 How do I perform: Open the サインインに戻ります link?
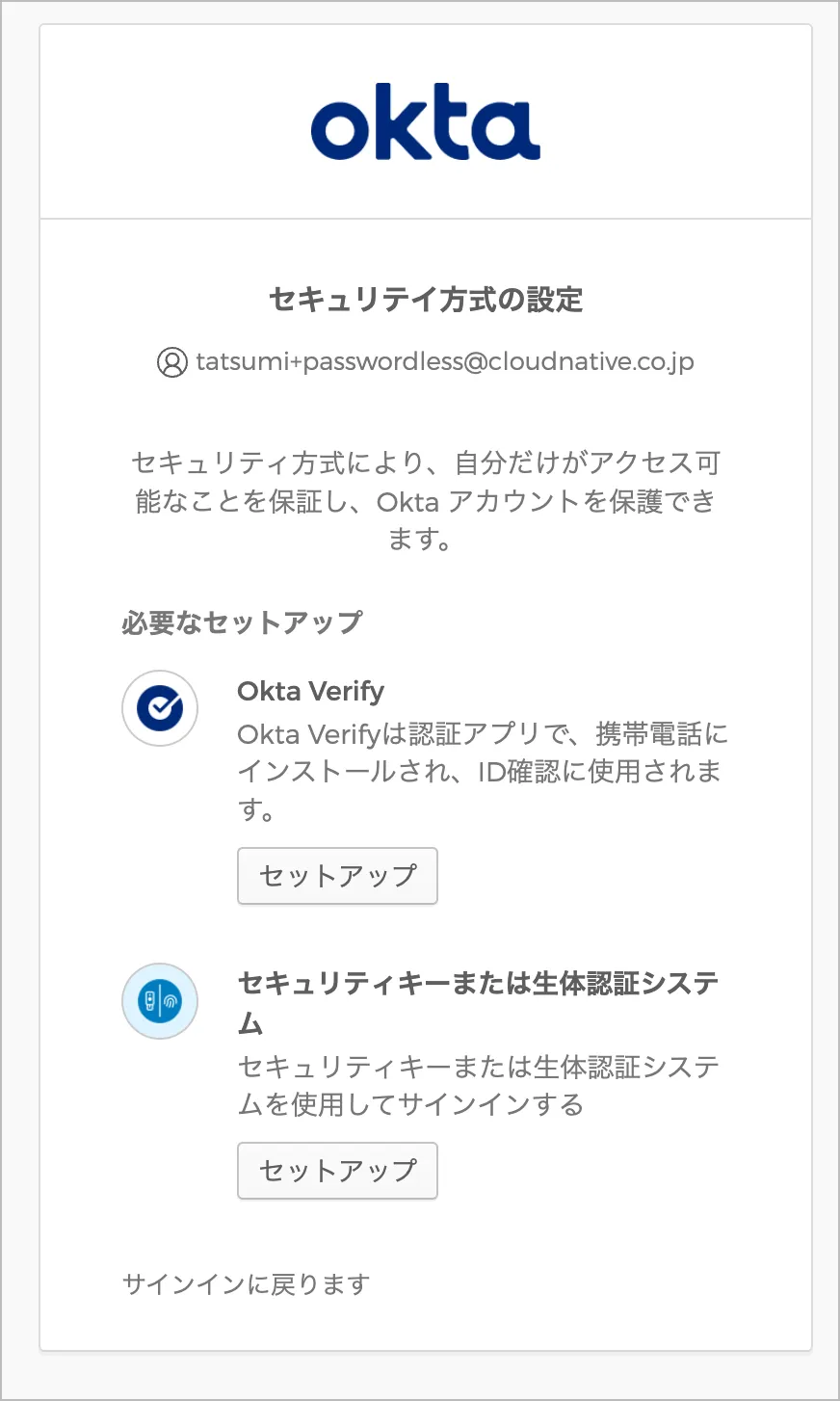[x=247, y=1284]
